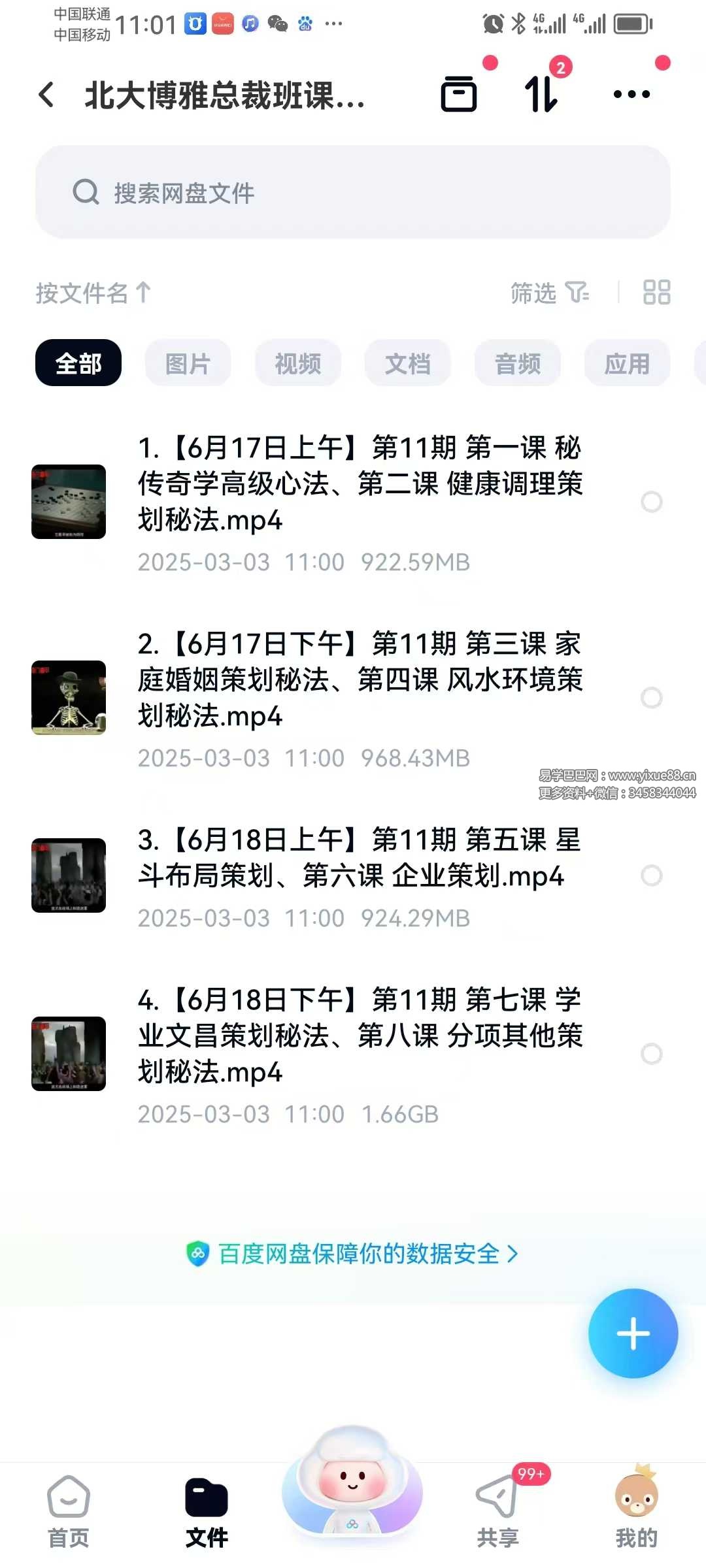Open the archive box icon in the top bar

pos(459,94)
